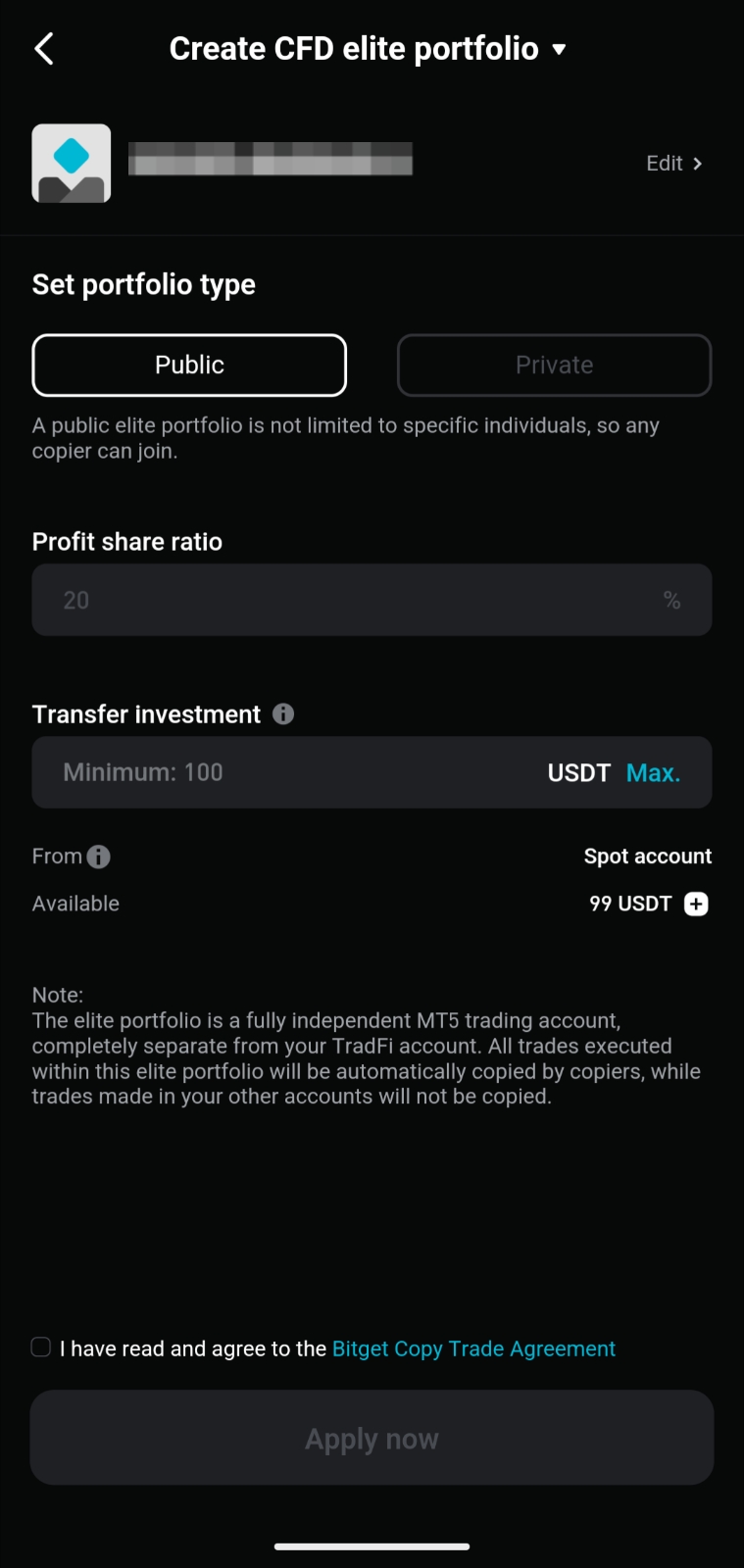The height and width of the screenshot is (1568, 744).
Task: Click Edit next to the profile name
Action: [663, 163]
